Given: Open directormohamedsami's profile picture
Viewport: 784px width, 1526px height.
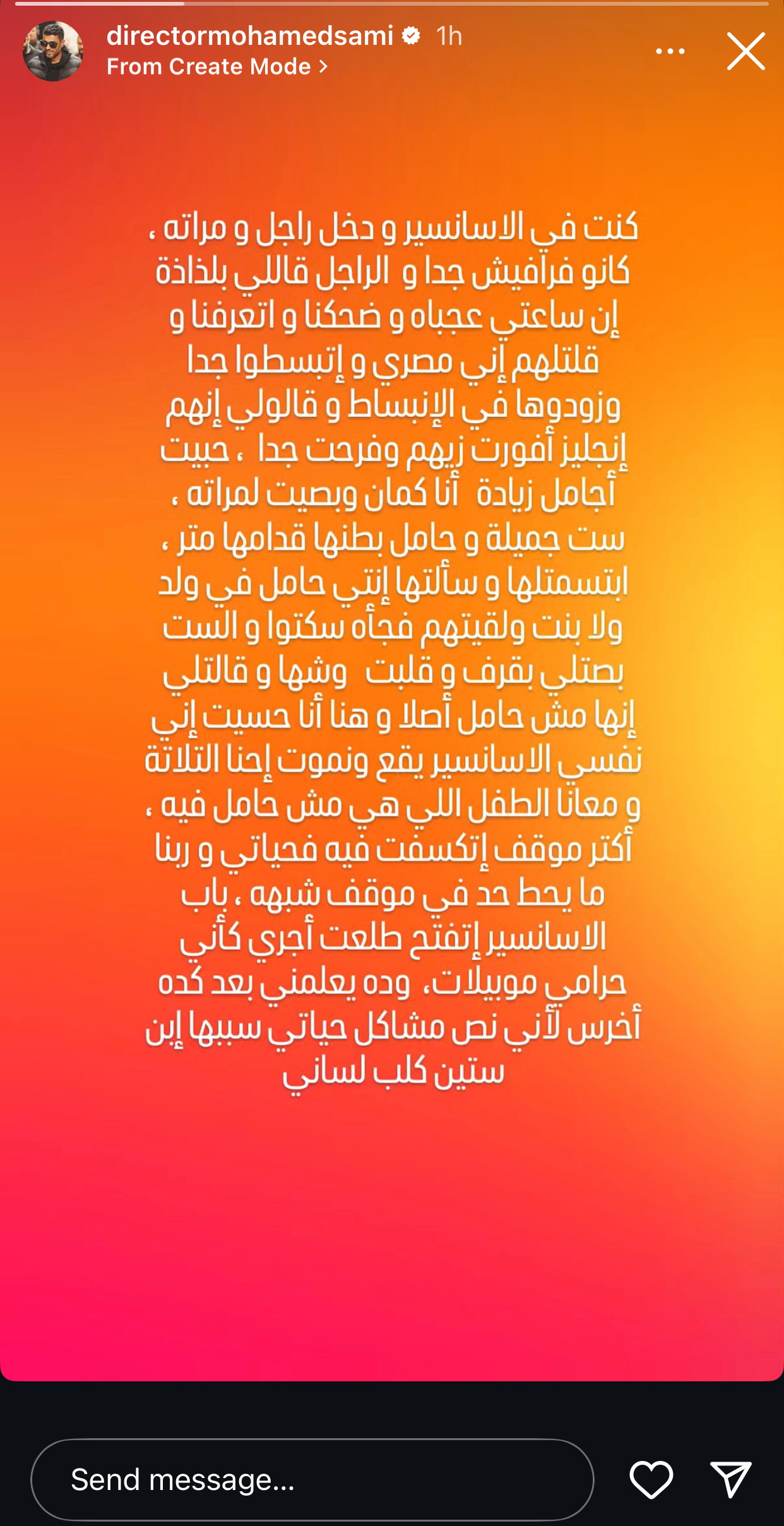Looking at the screenshot, I should point(53,51).
